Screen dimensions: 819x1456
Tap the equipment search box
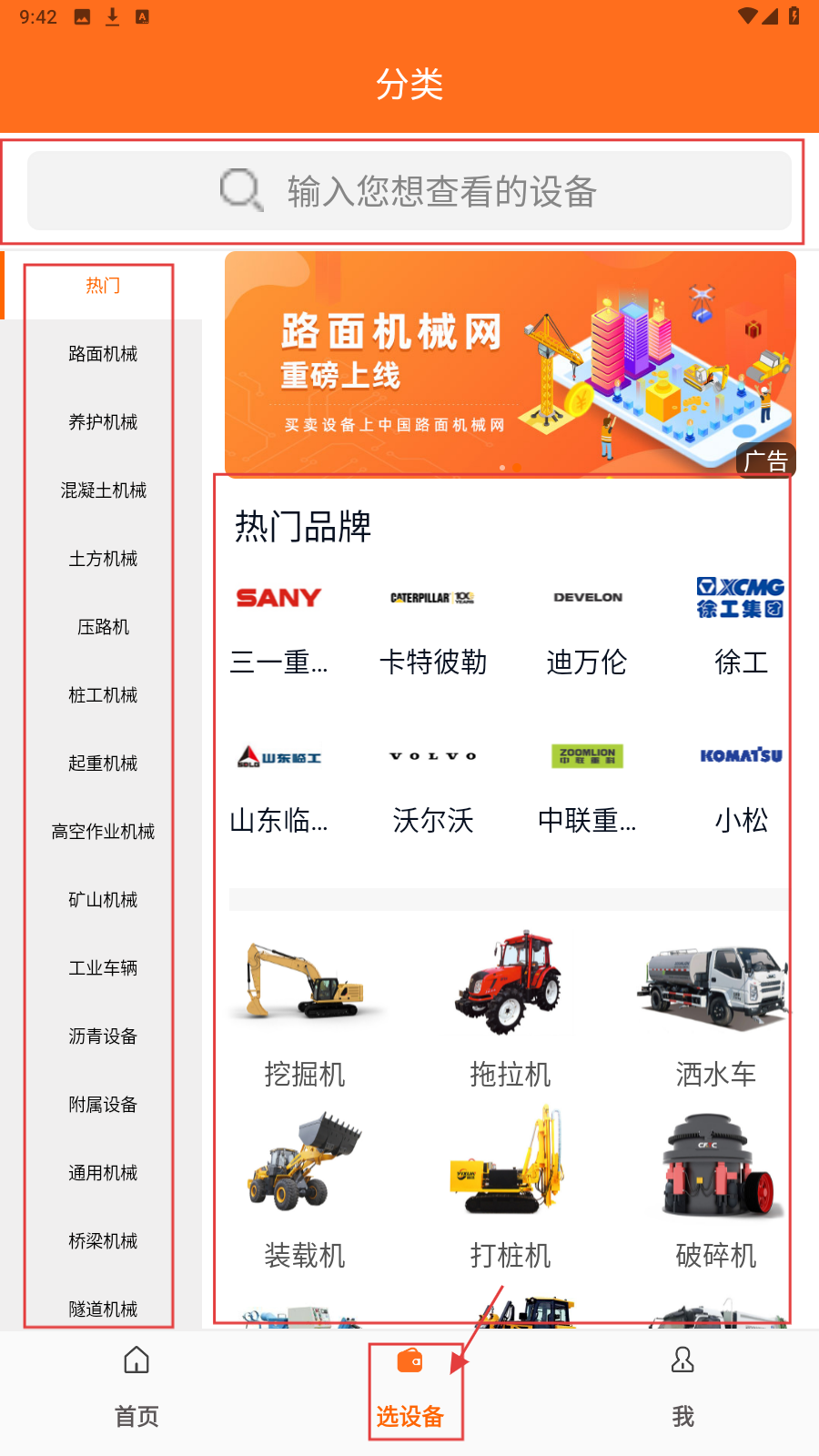[409, 191]
